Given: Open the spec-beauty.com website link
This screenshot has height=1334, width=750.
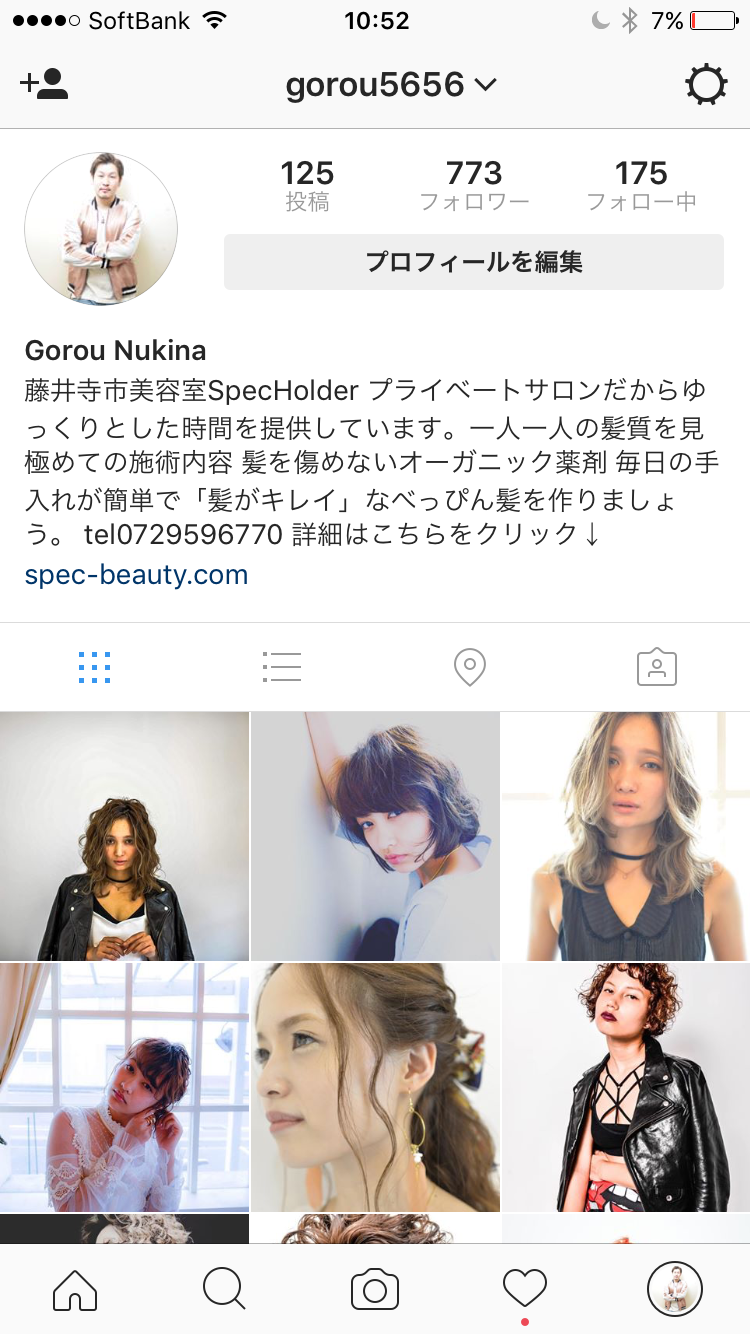Looking at the screenshot, I should (x=136, y=575).
